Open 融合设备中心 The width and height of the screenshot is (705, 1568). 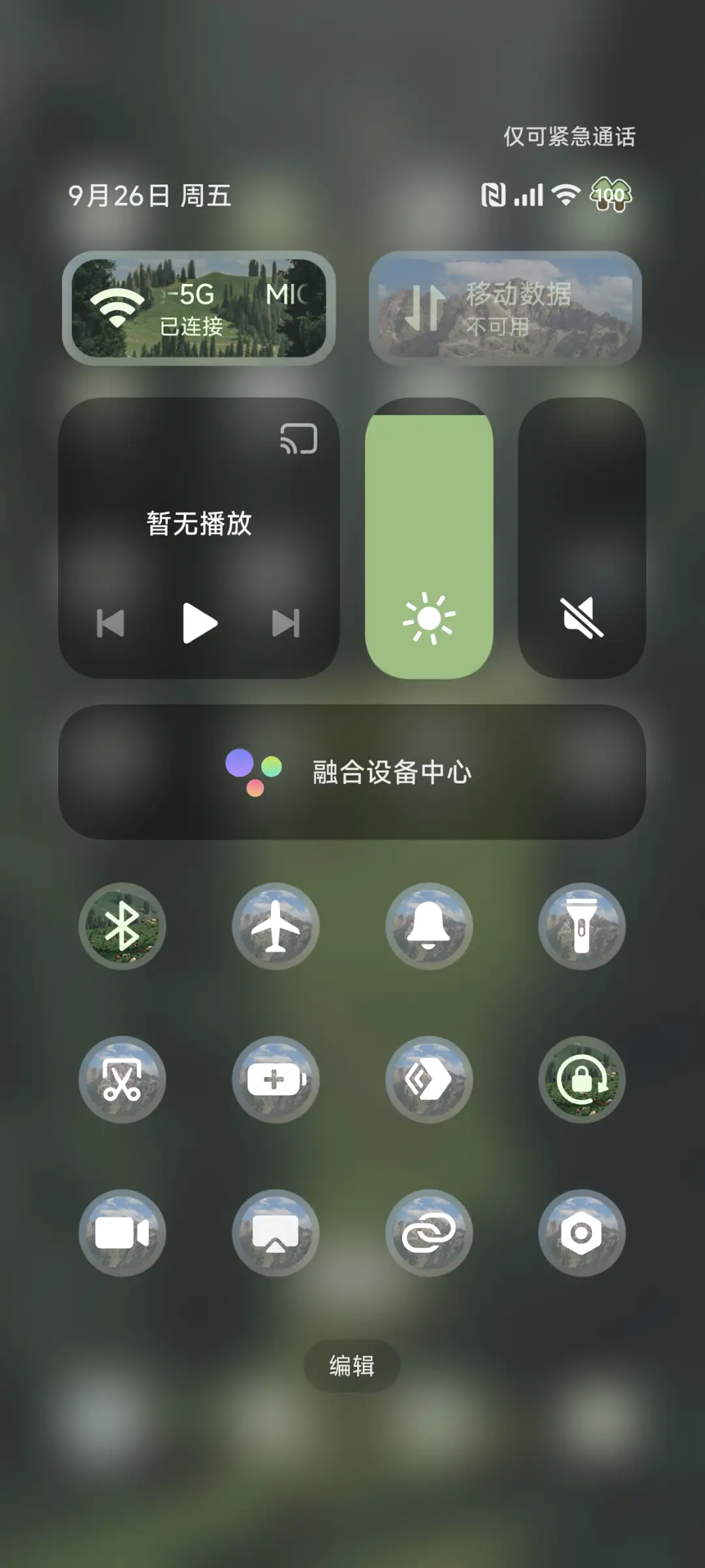pyautogui.click(x=352, y=774)
